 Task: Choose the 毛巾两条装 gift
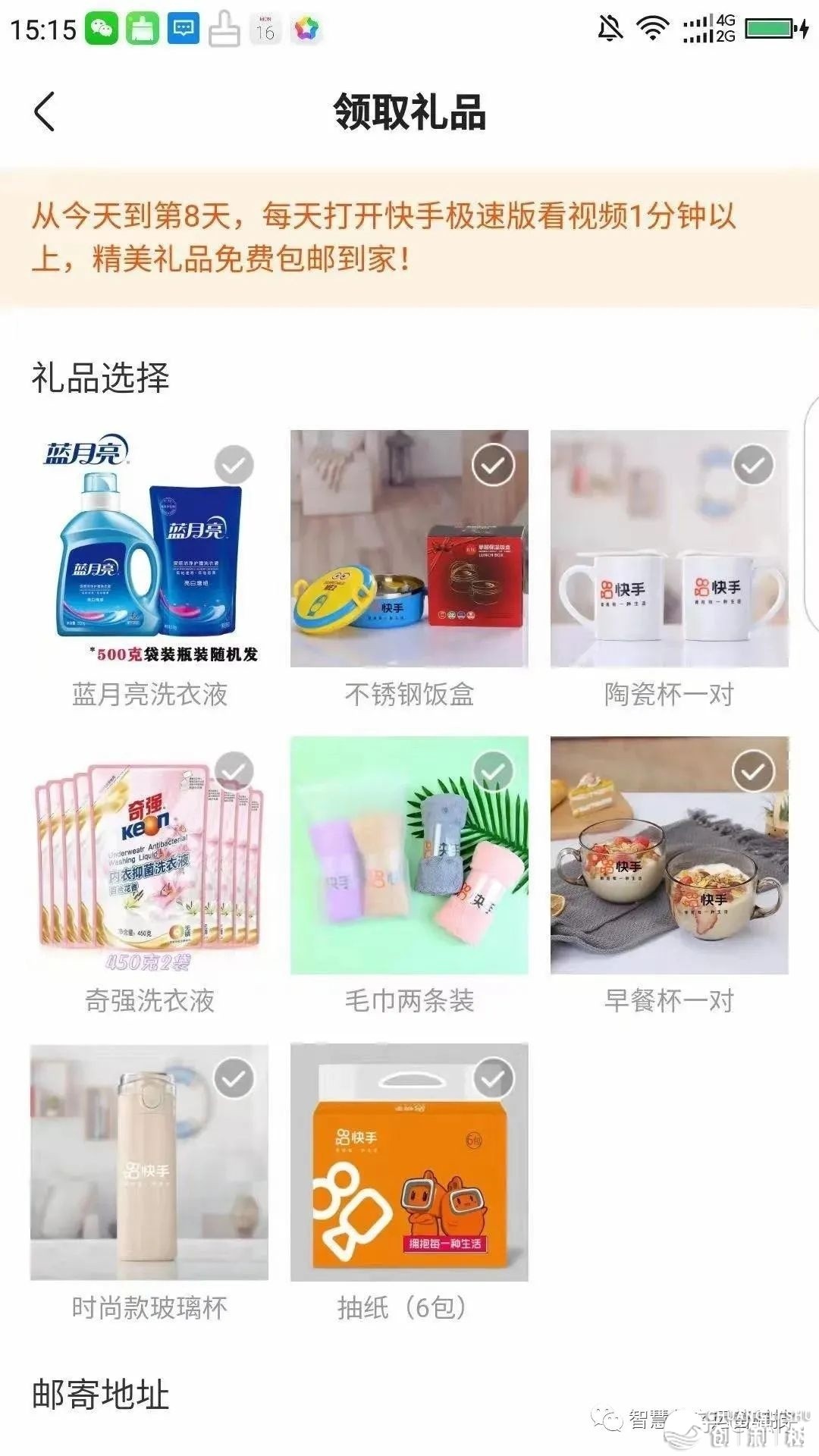[x=409, y=857]
